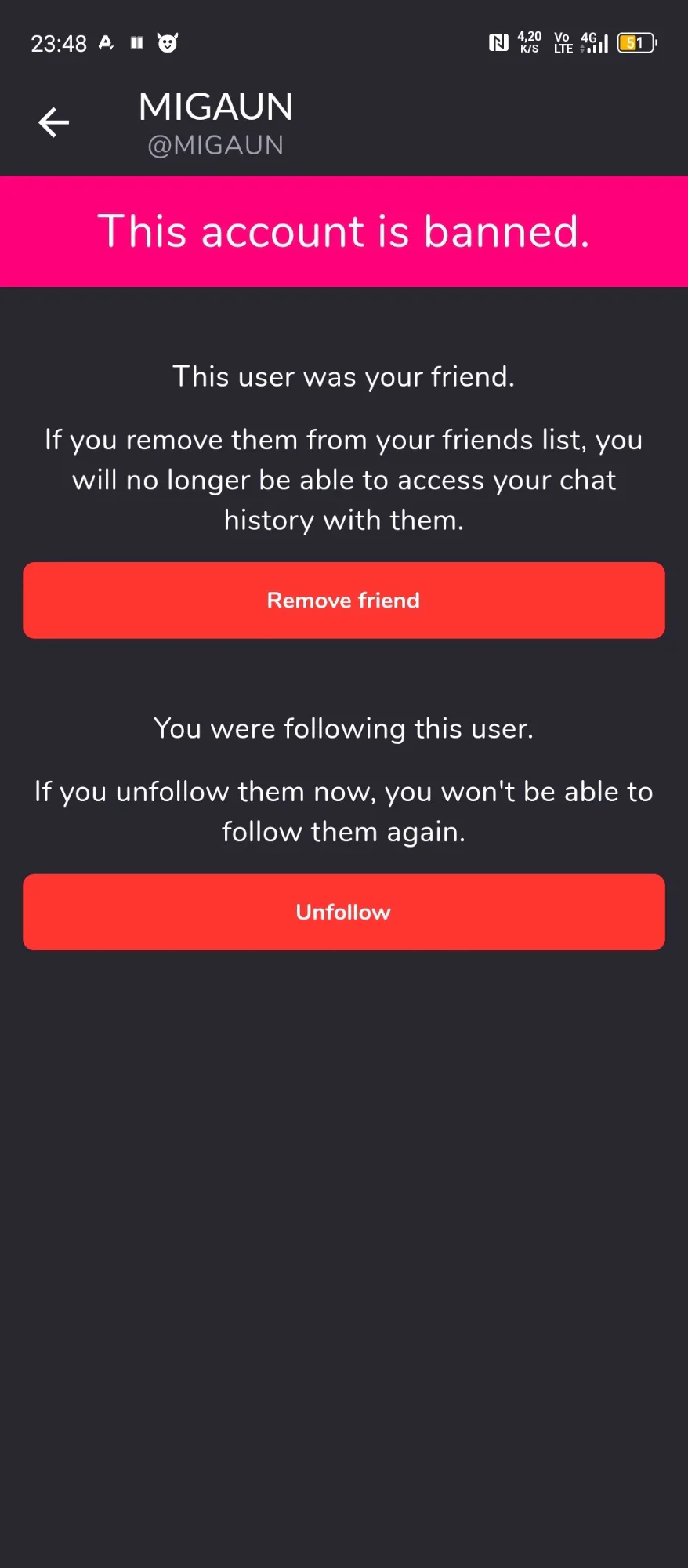The width and height of the screenshot is (688, 1568).
Task: Tap the Remove friend button
Action: 344,601
